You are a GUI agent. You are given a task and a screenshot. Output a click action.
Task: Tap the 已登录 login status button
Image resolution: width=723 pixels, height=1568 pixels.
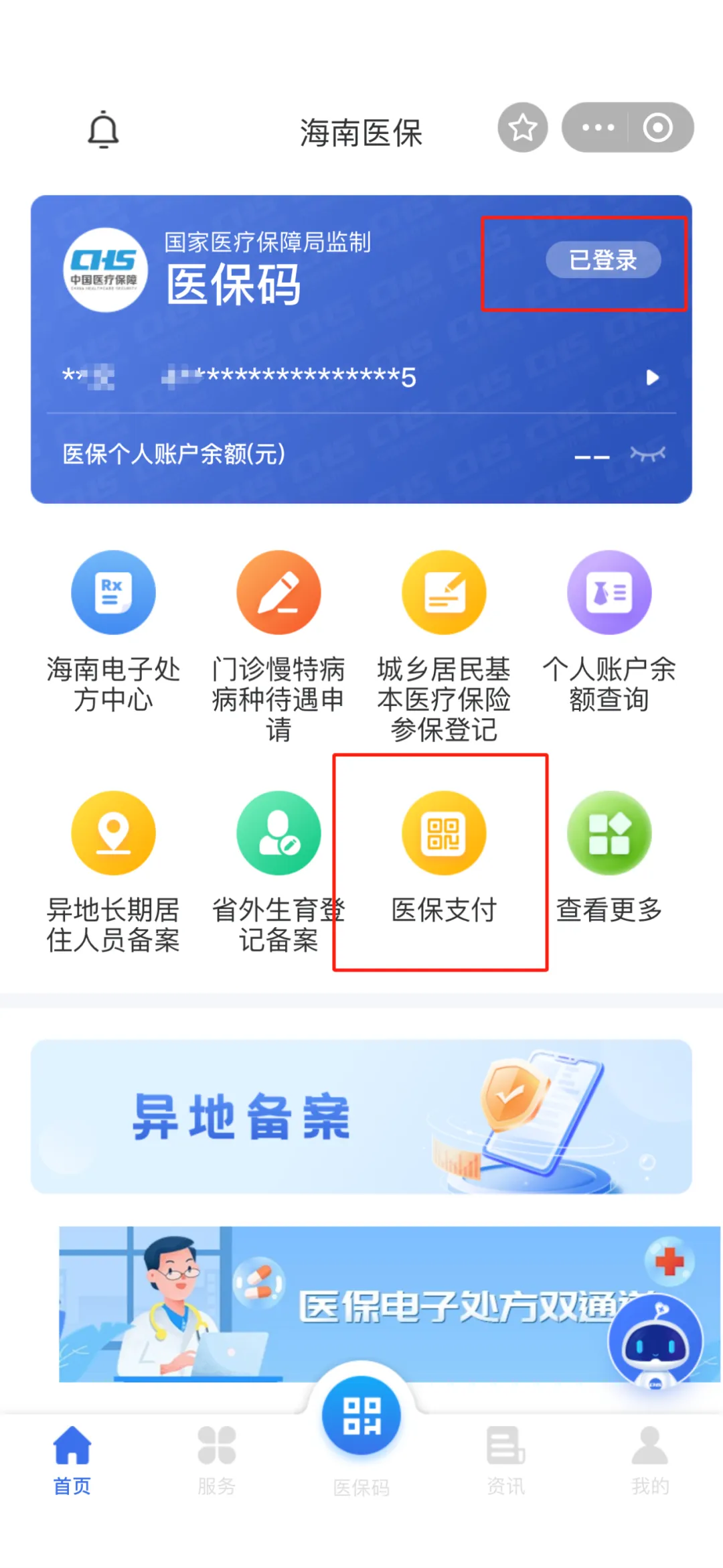603,260
